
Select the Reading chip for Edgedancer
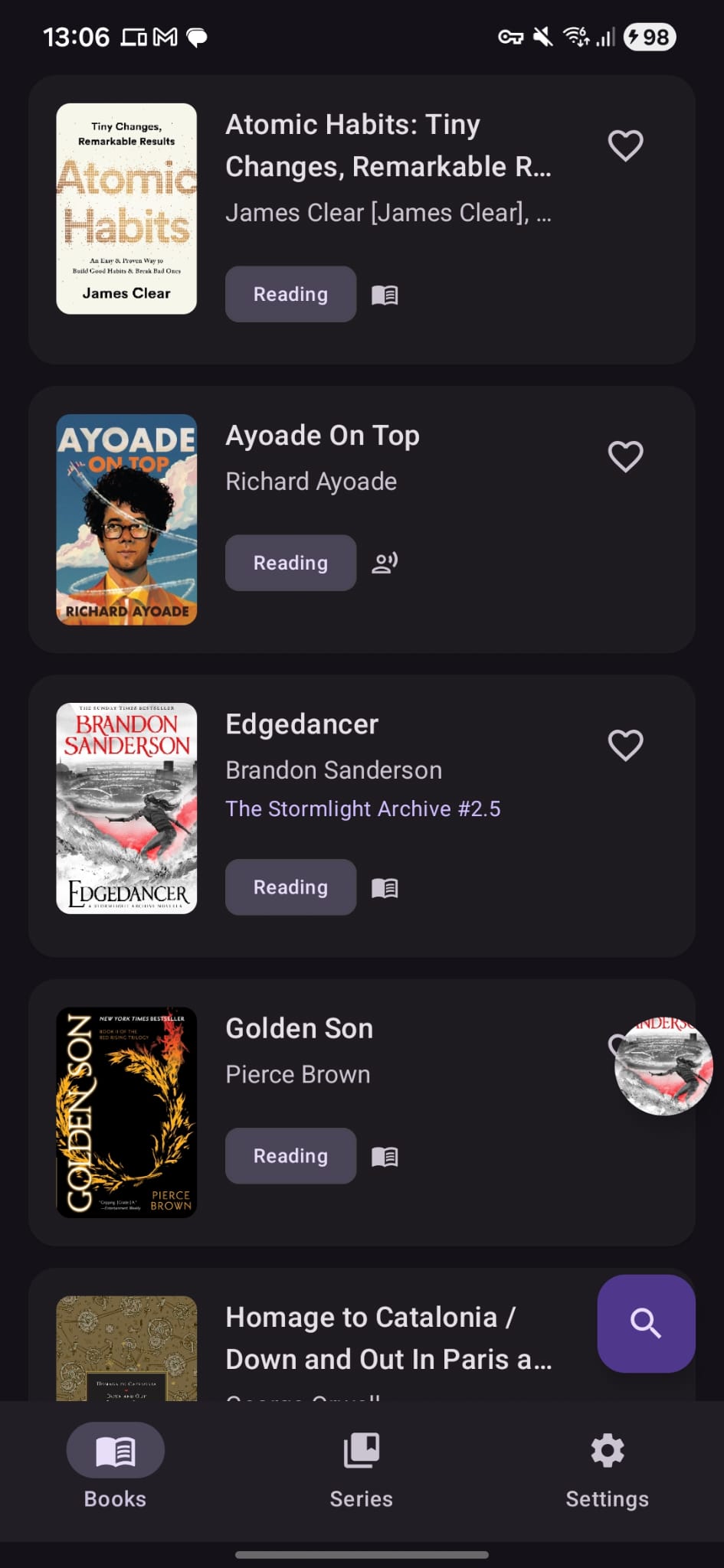(290, 887)
